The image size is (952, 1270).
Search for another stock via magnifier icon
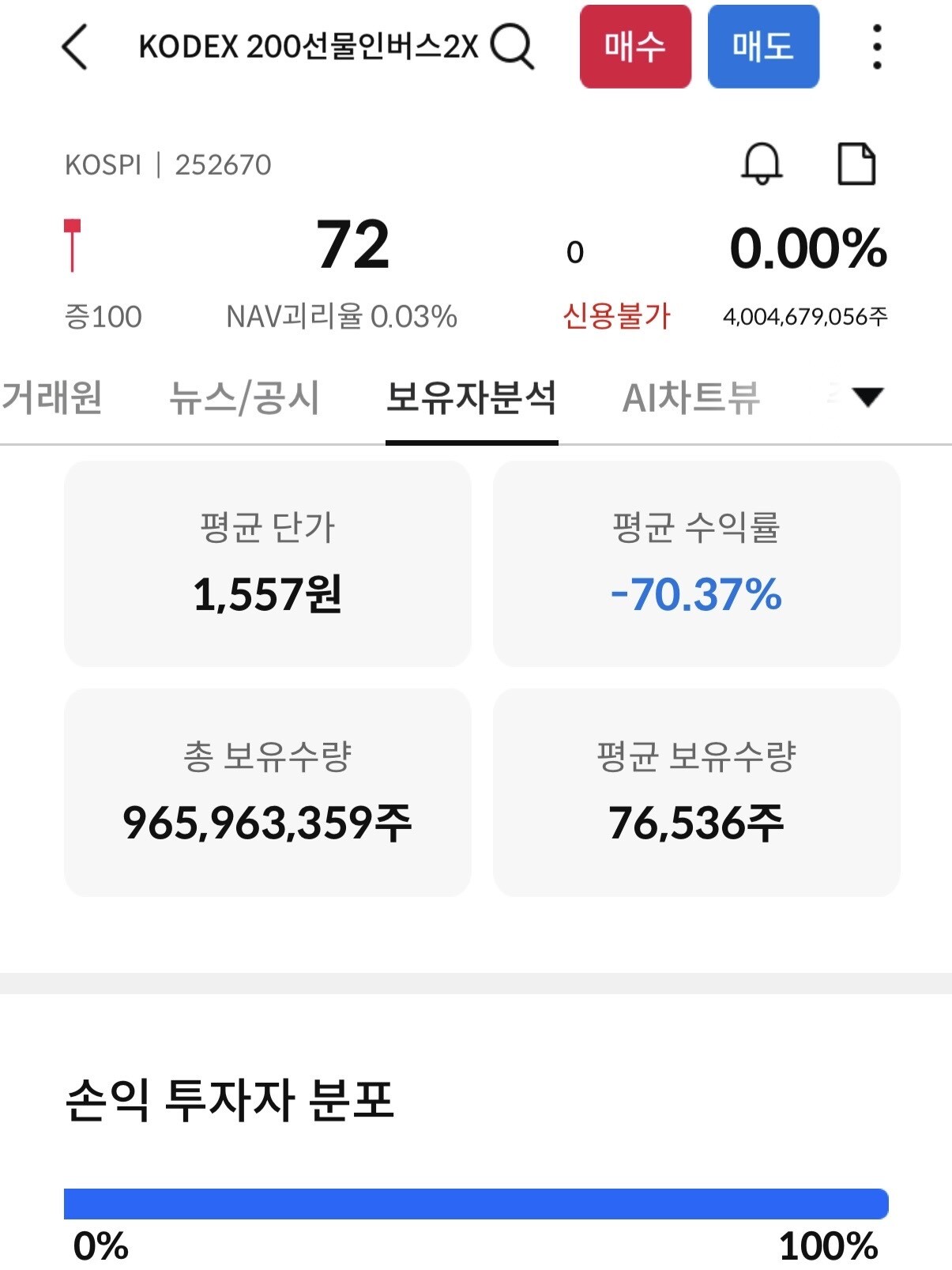click(x=512, y=47)
